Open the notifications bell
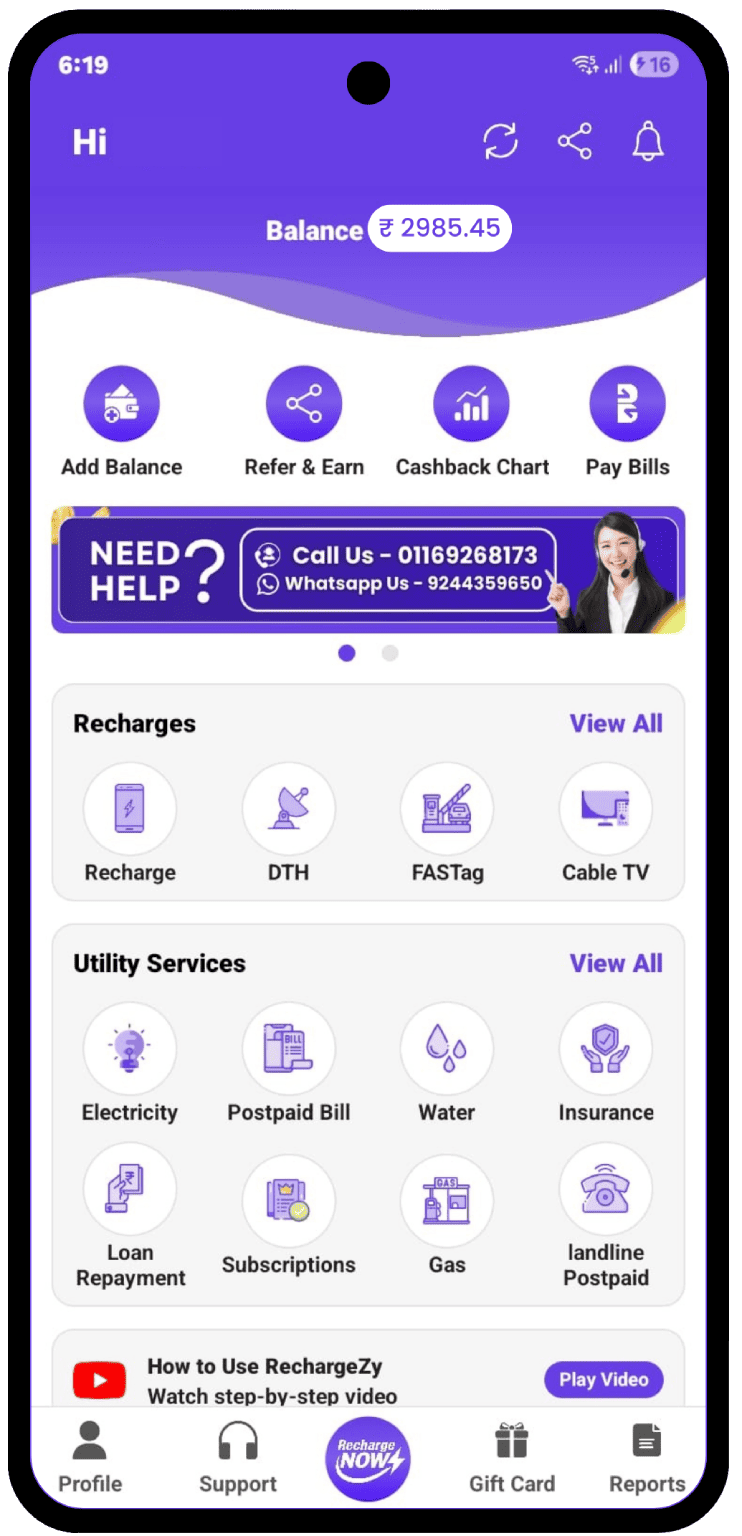This screenshot has height=1536, width=742. click(648, 141)
